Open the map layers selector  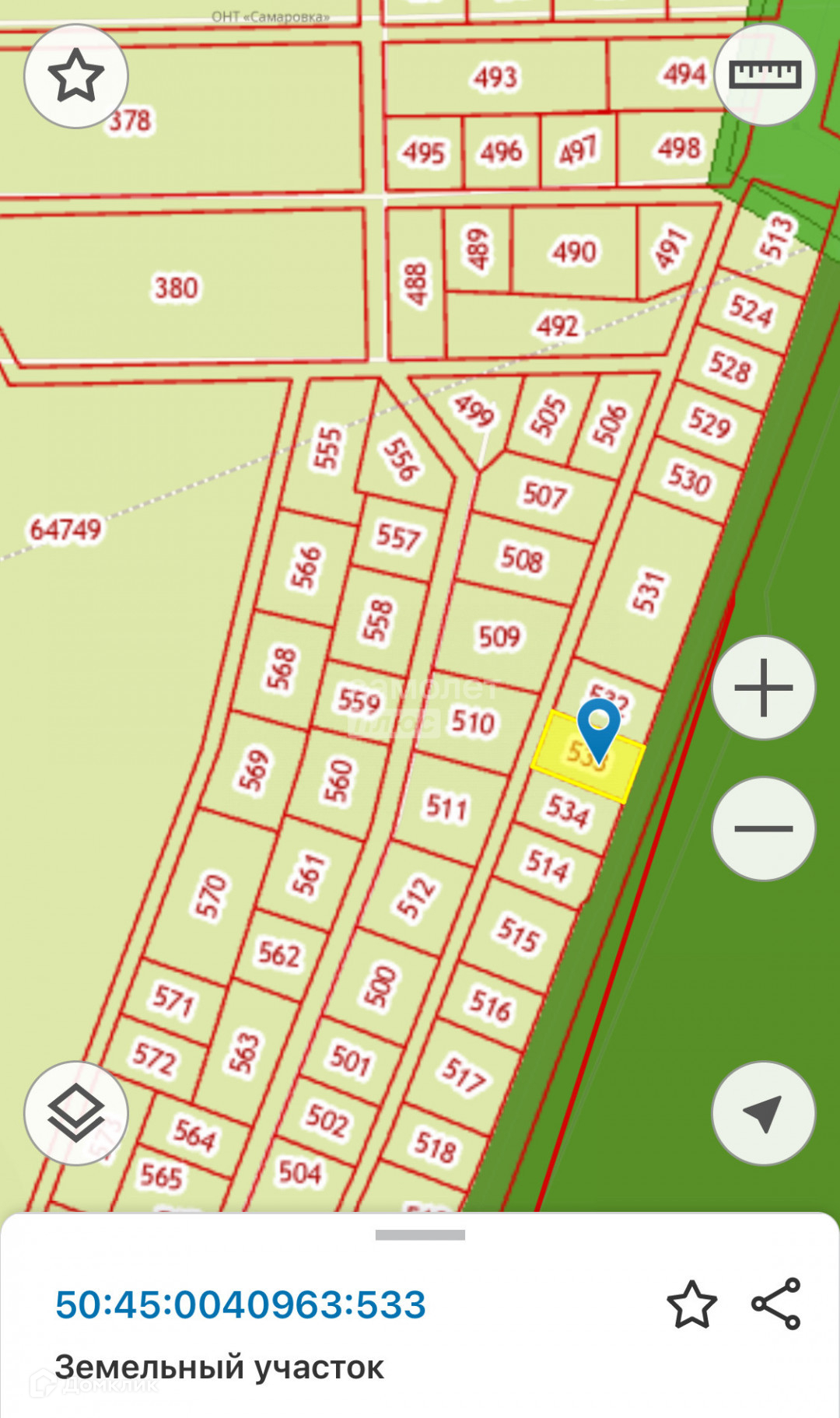pyautogui.click(x=75, y=1113)
